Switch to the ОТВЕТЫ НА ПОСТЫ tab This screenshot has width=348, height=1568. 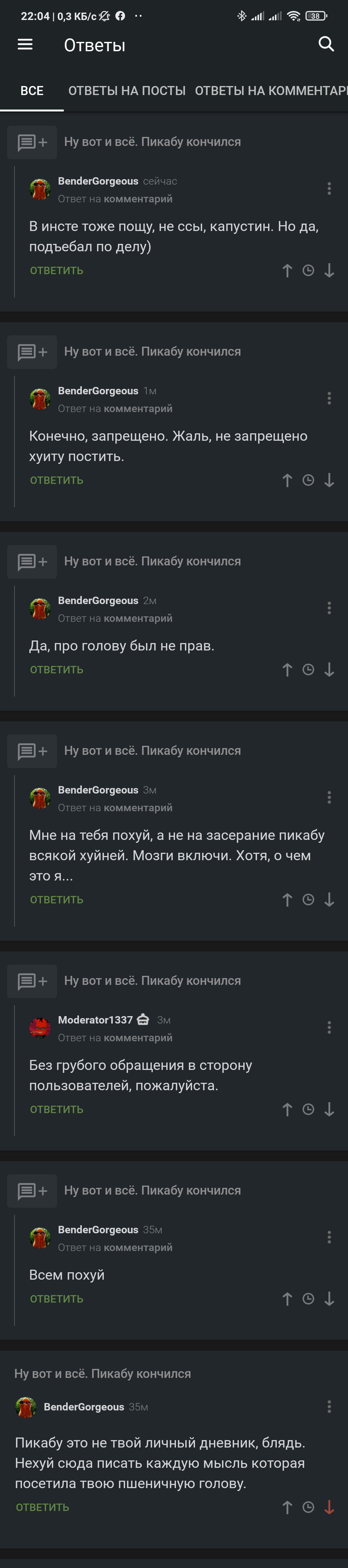(127, 91)
